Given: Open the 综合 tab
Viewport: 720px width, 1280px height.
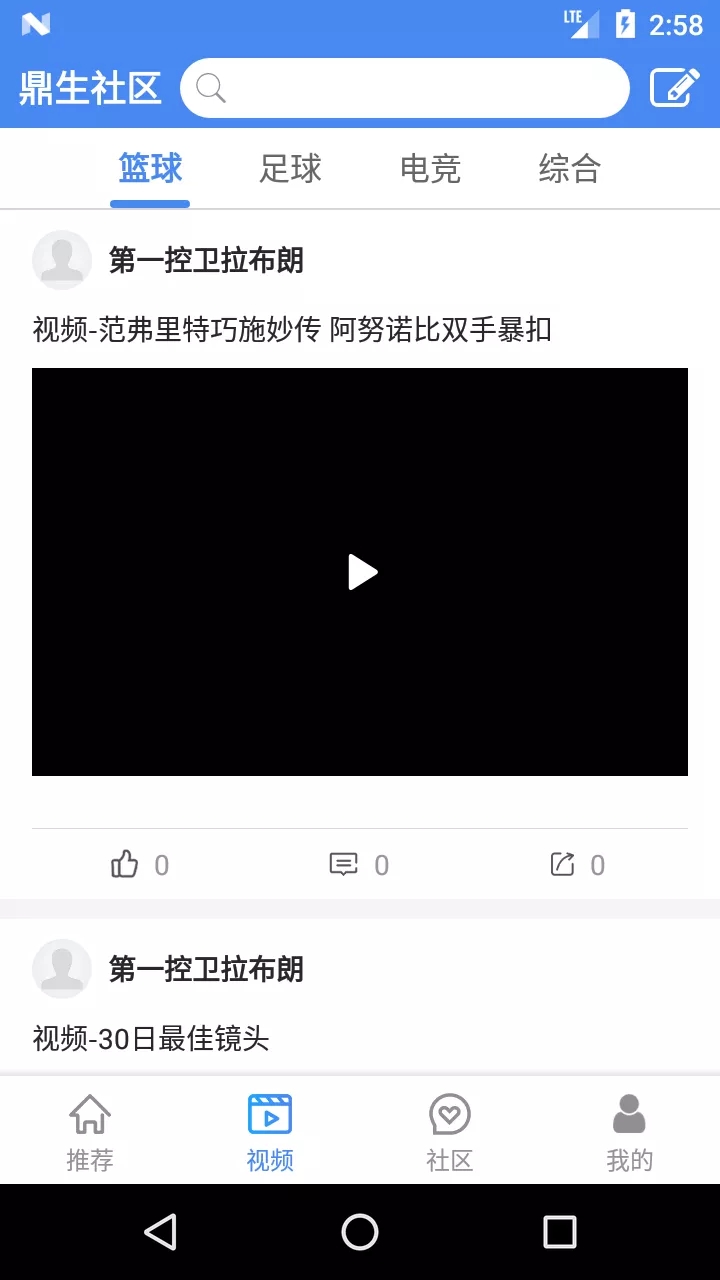Looking at the screenshot, I should (x=569, y=168).
